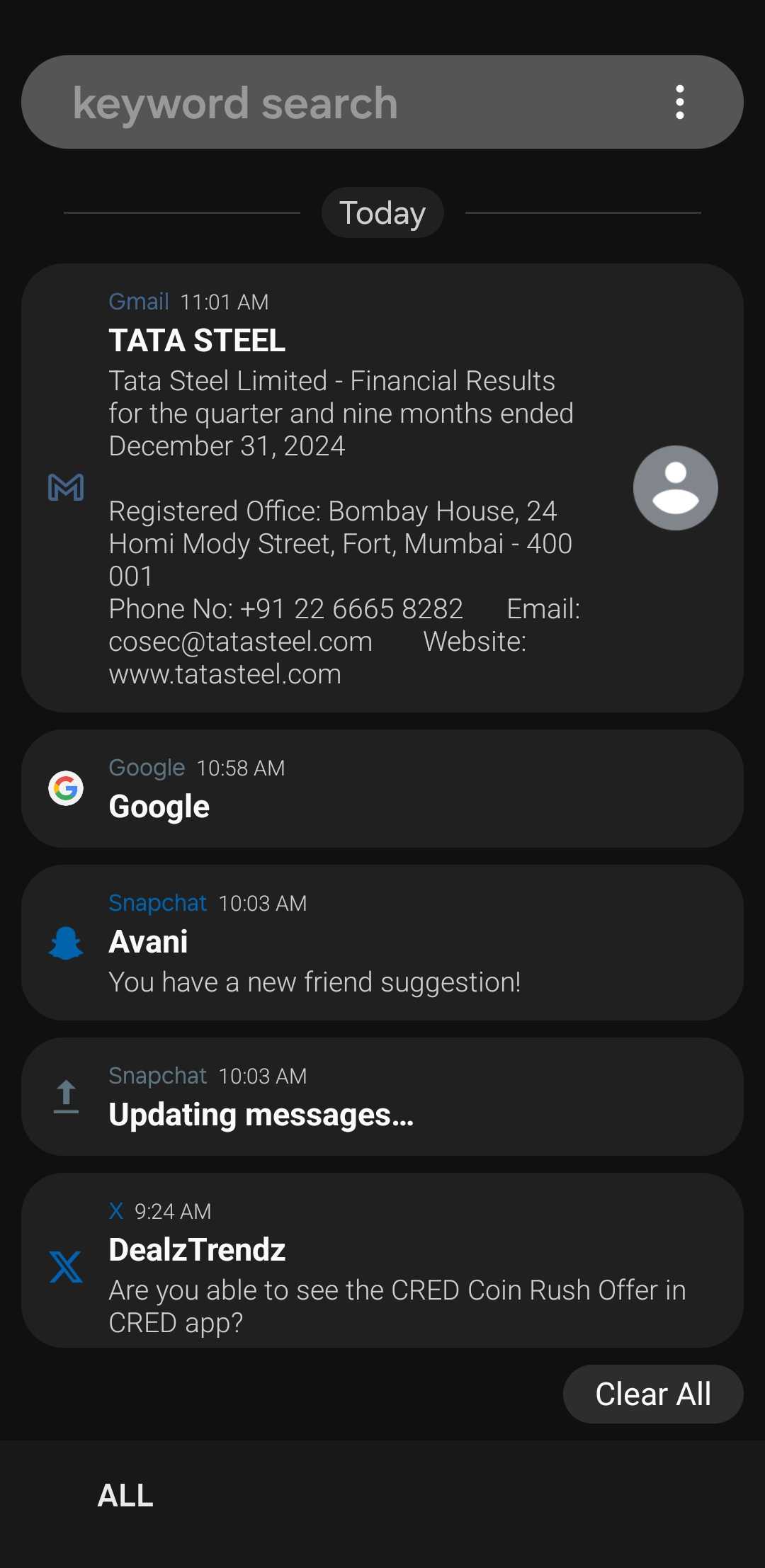Select the ALL filter tab

point(125,1496)
